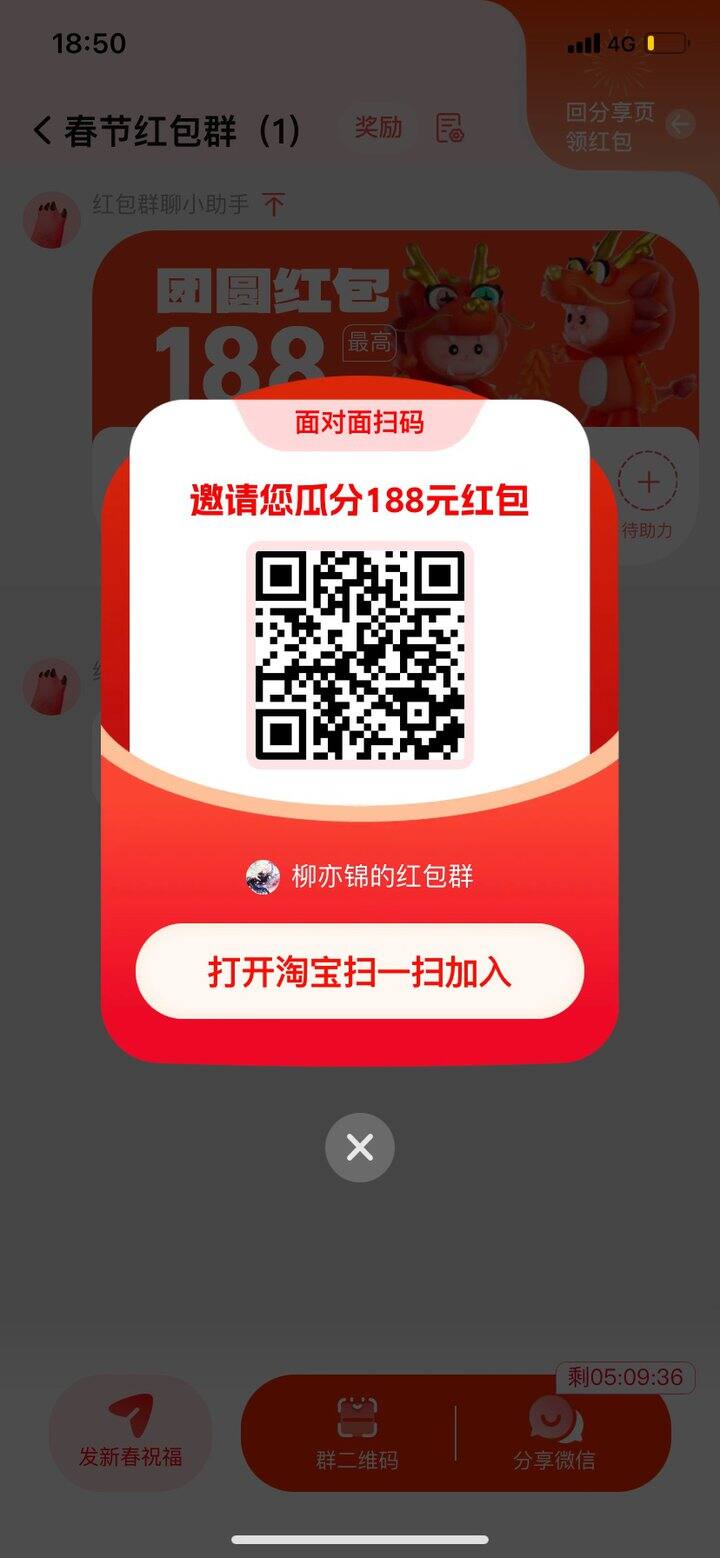Image resolution: width=720 pixels, height=1558 pixels.
Task: Tap 打开淘宝扫一扫加入 button
Action: coord(360,971)
